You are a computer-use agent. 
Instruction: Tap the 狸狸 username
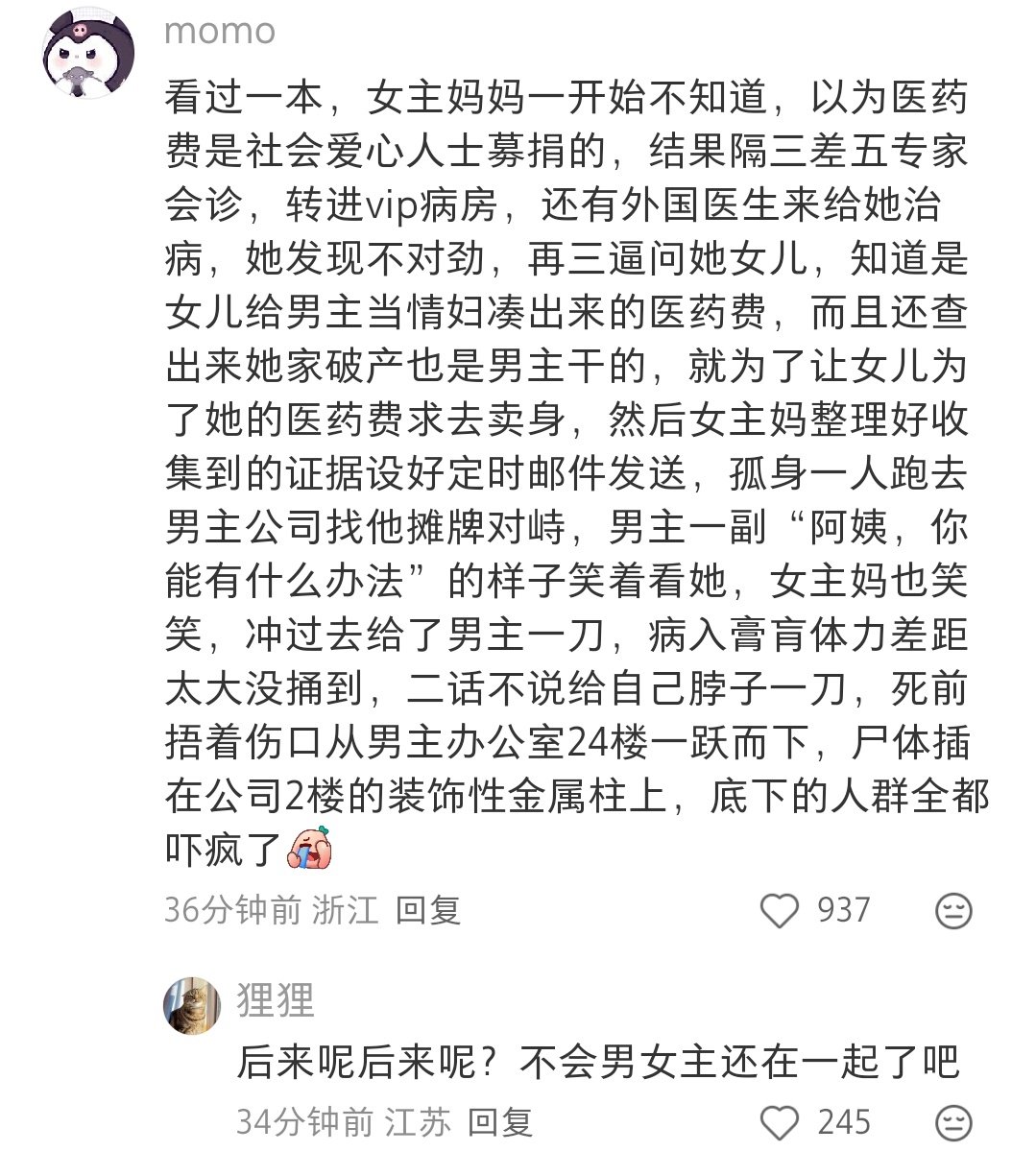(276, 999)
